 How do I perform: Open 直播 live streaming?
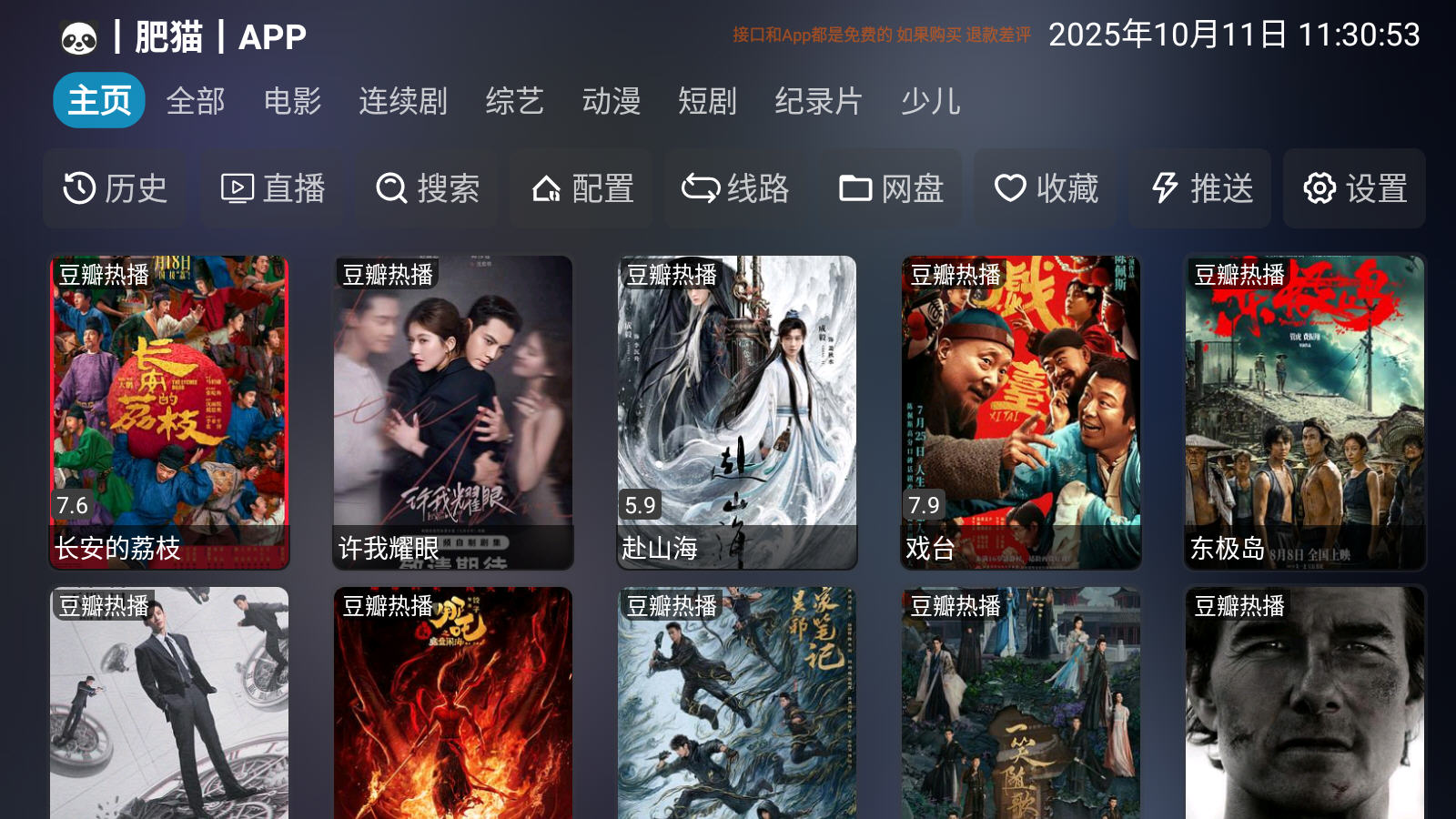click(272, 188)
